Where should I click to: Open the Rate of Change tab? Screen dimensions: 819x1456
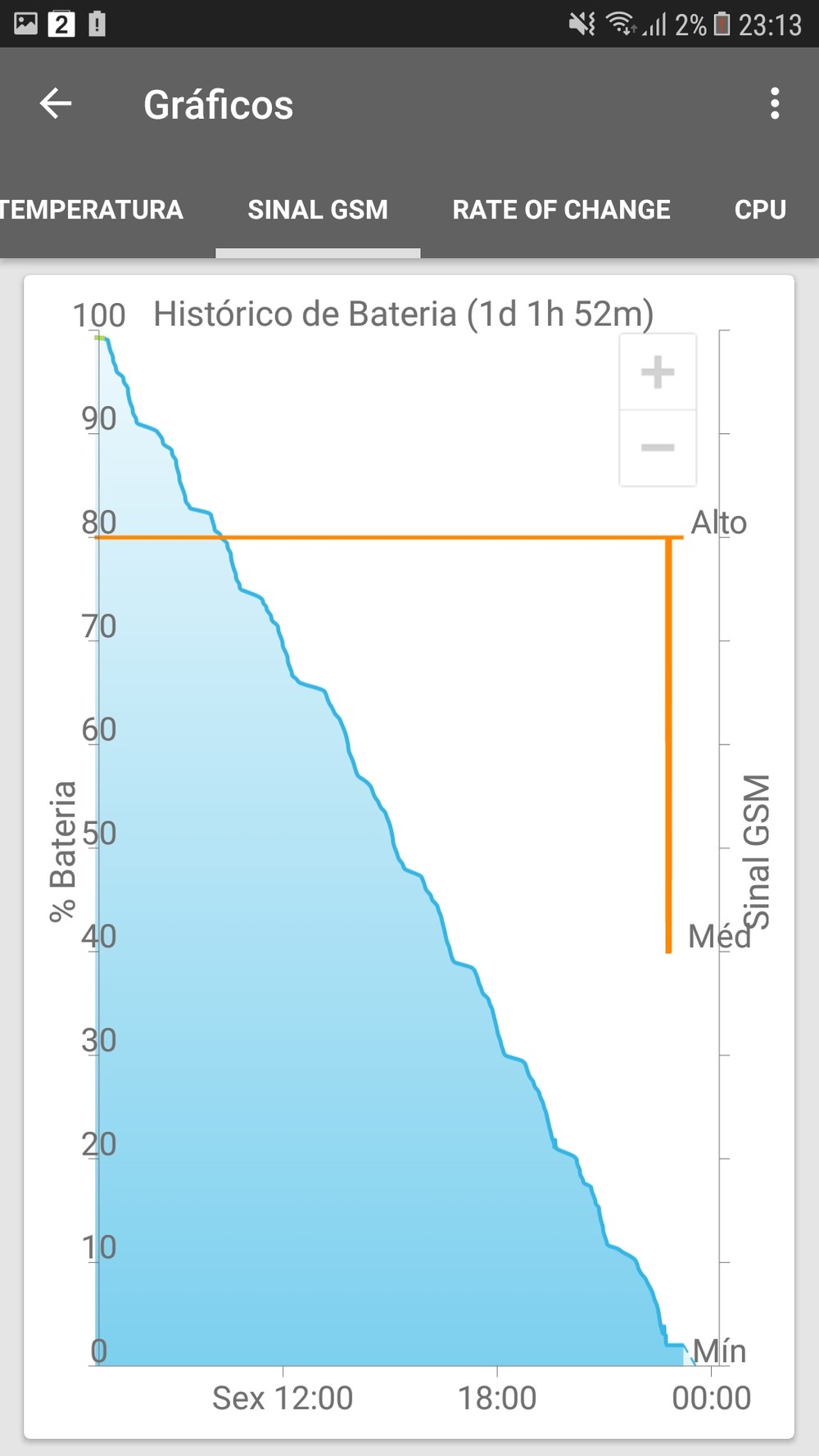point(561,210)
